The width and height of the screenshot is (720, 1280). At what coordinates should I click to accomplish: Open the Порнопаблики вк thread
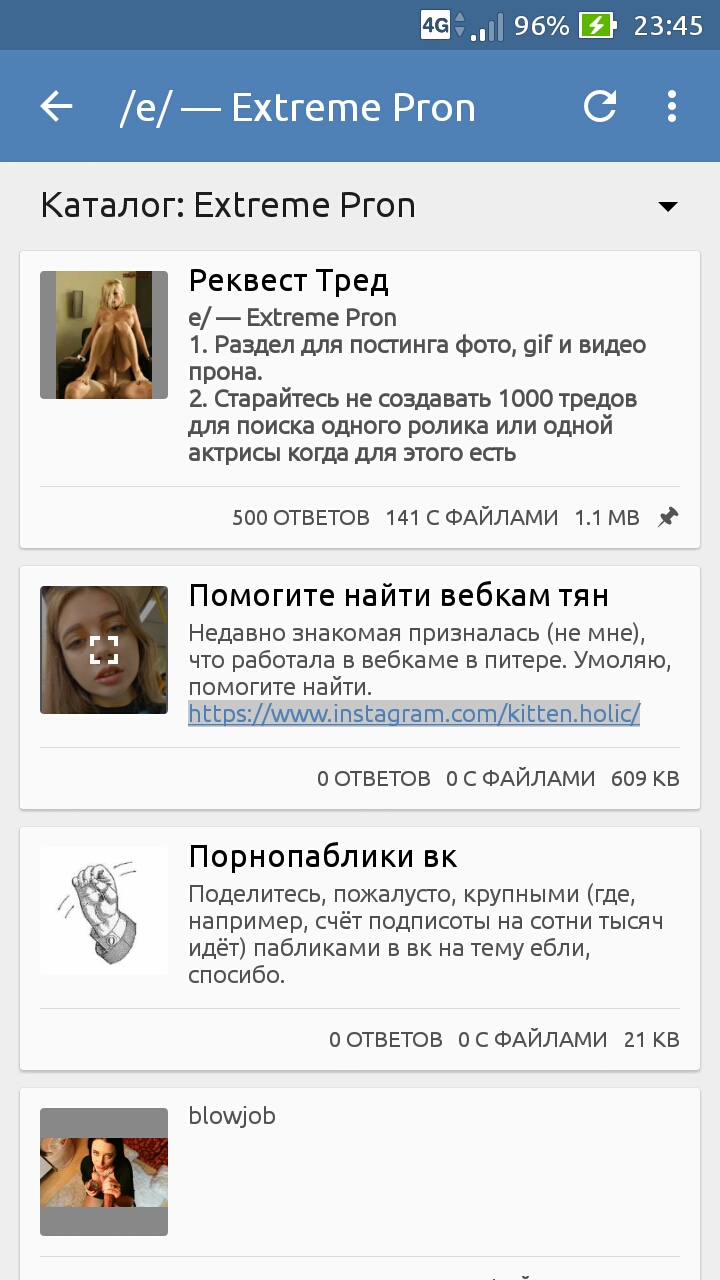click(360, 948)
